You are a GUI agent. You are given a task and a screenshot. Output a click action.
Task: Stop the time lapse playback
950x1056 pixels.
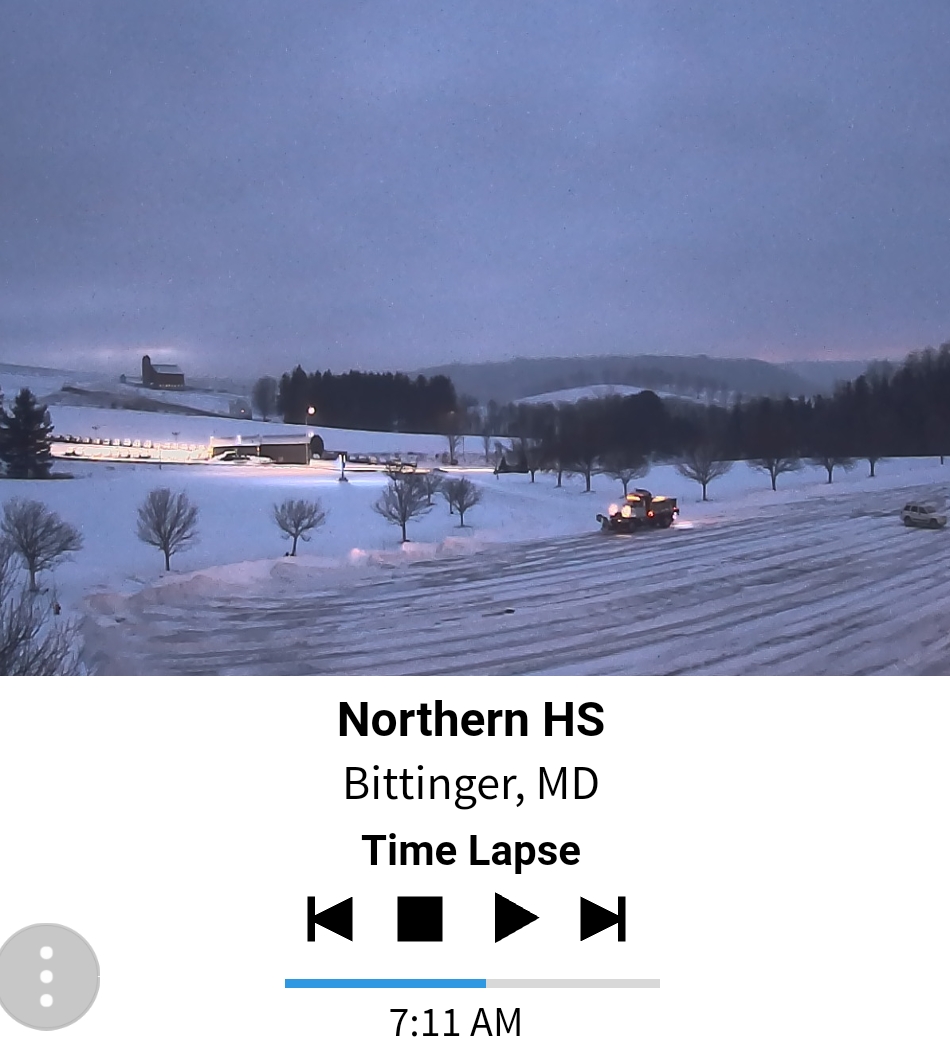tap(420, 918)
